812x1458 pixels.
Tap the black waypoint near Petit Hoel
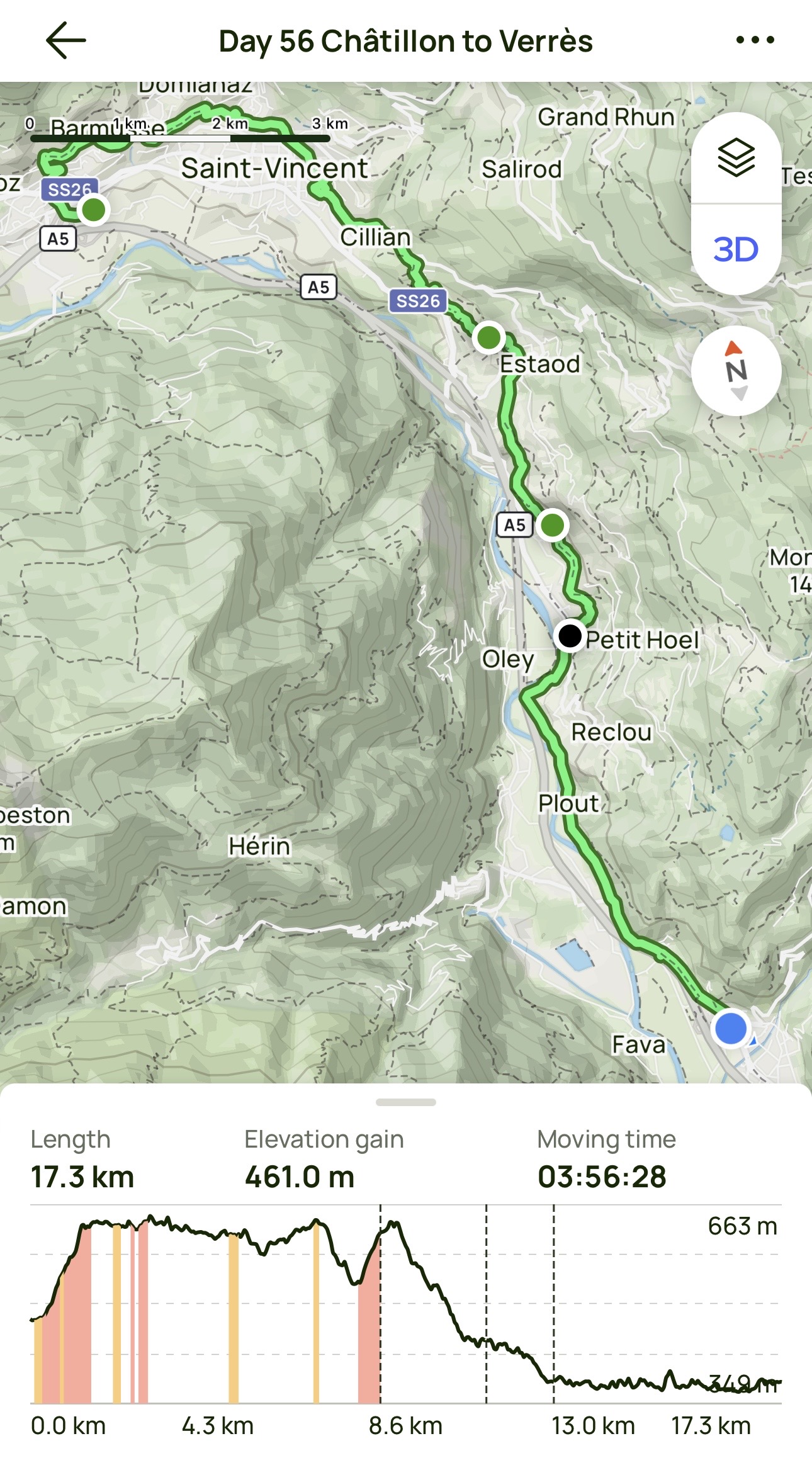(570, 636)
